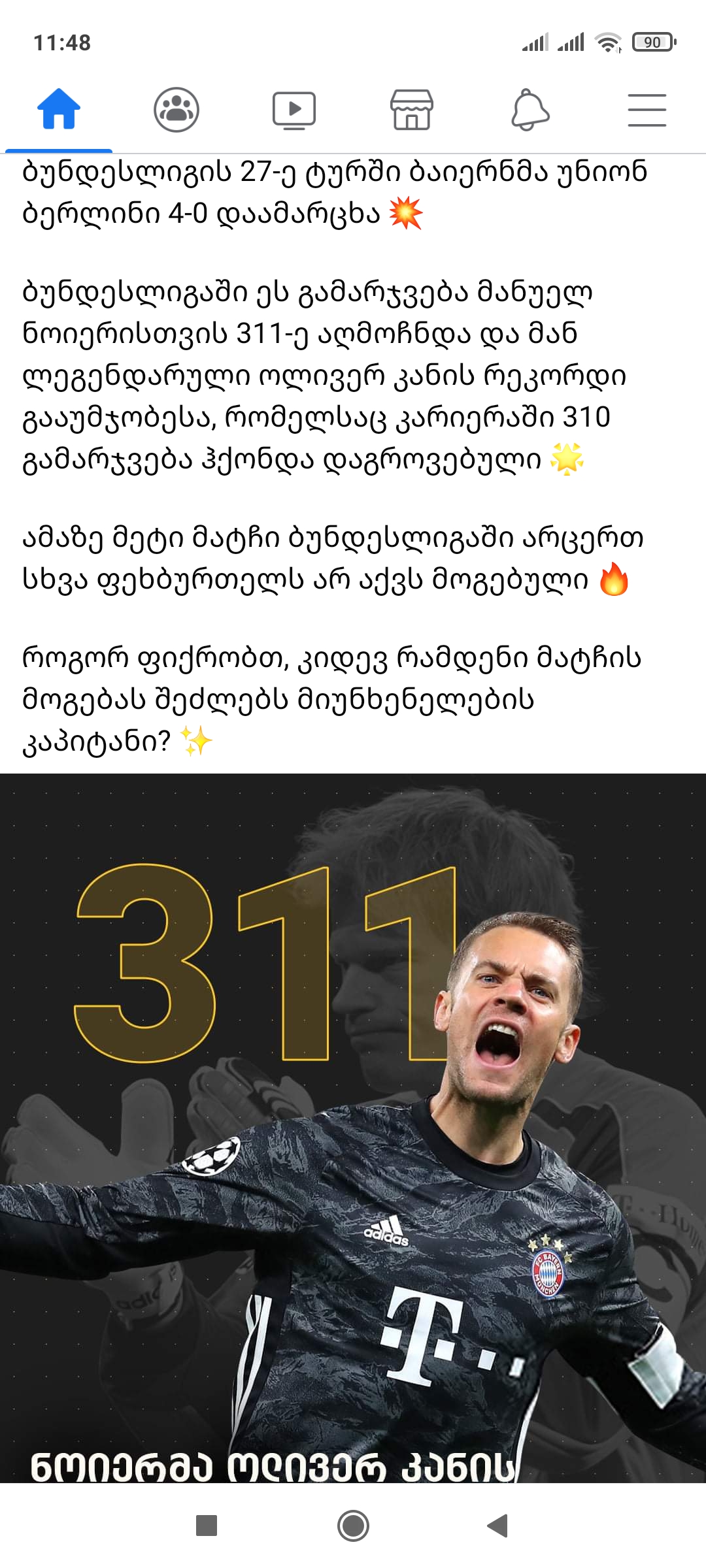
Task: Switch to the Watch video tab
Action: pos(294,110)
